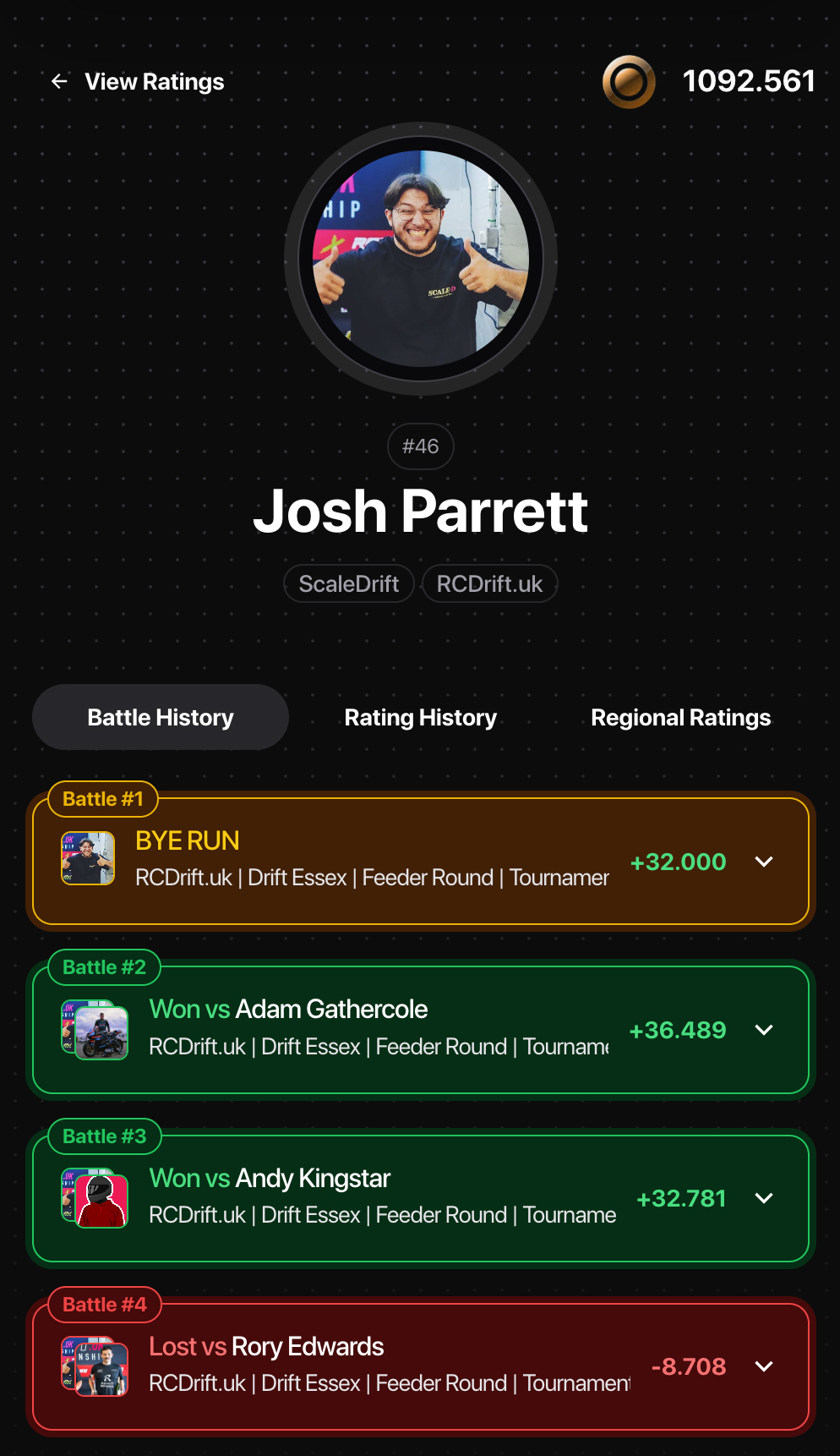Expand Battle #1 BYE RUN details
Screen dimensions: 840x1456
pyautogui.click(x=764, y=862)
